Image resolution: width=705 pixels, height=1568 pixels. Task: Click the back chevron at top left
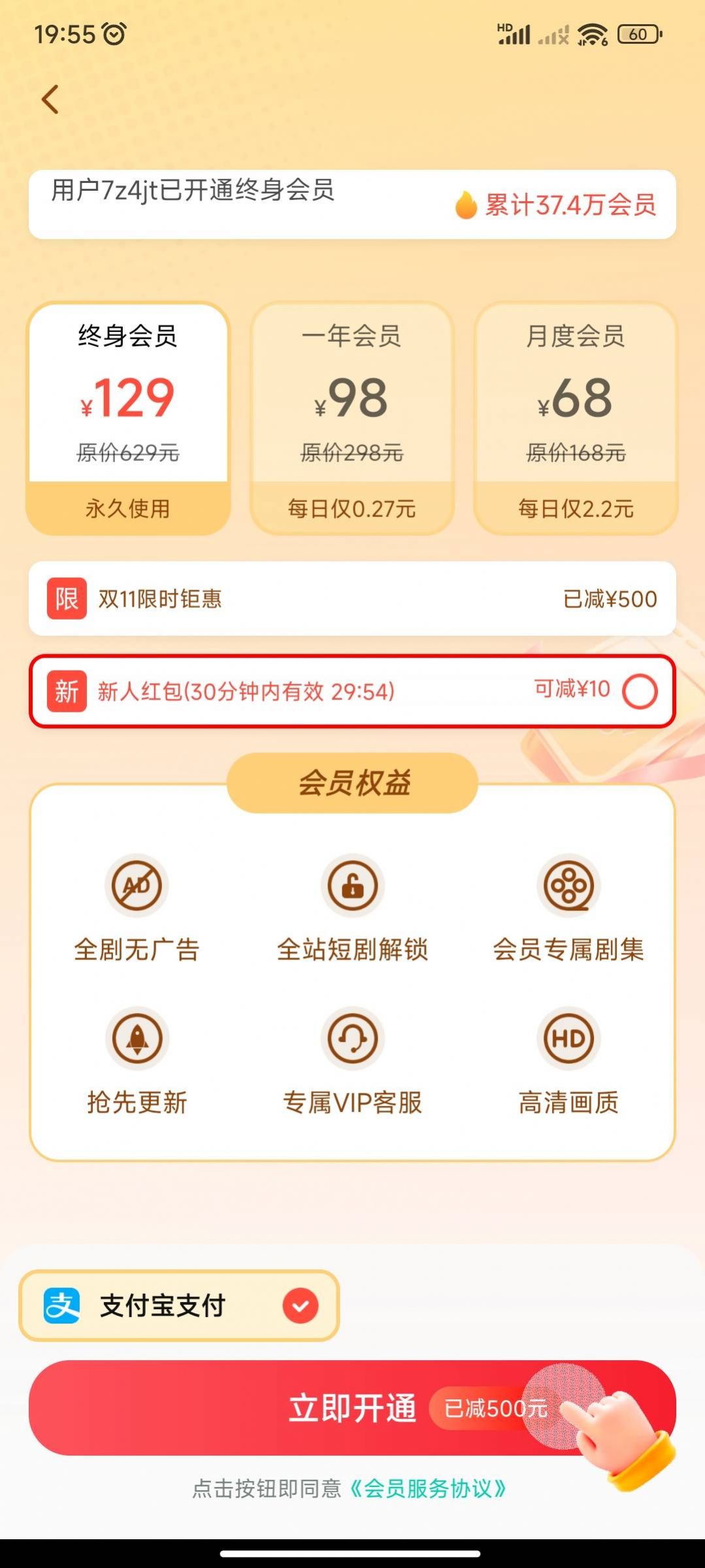pyautogui.click(x=50, y=98)
